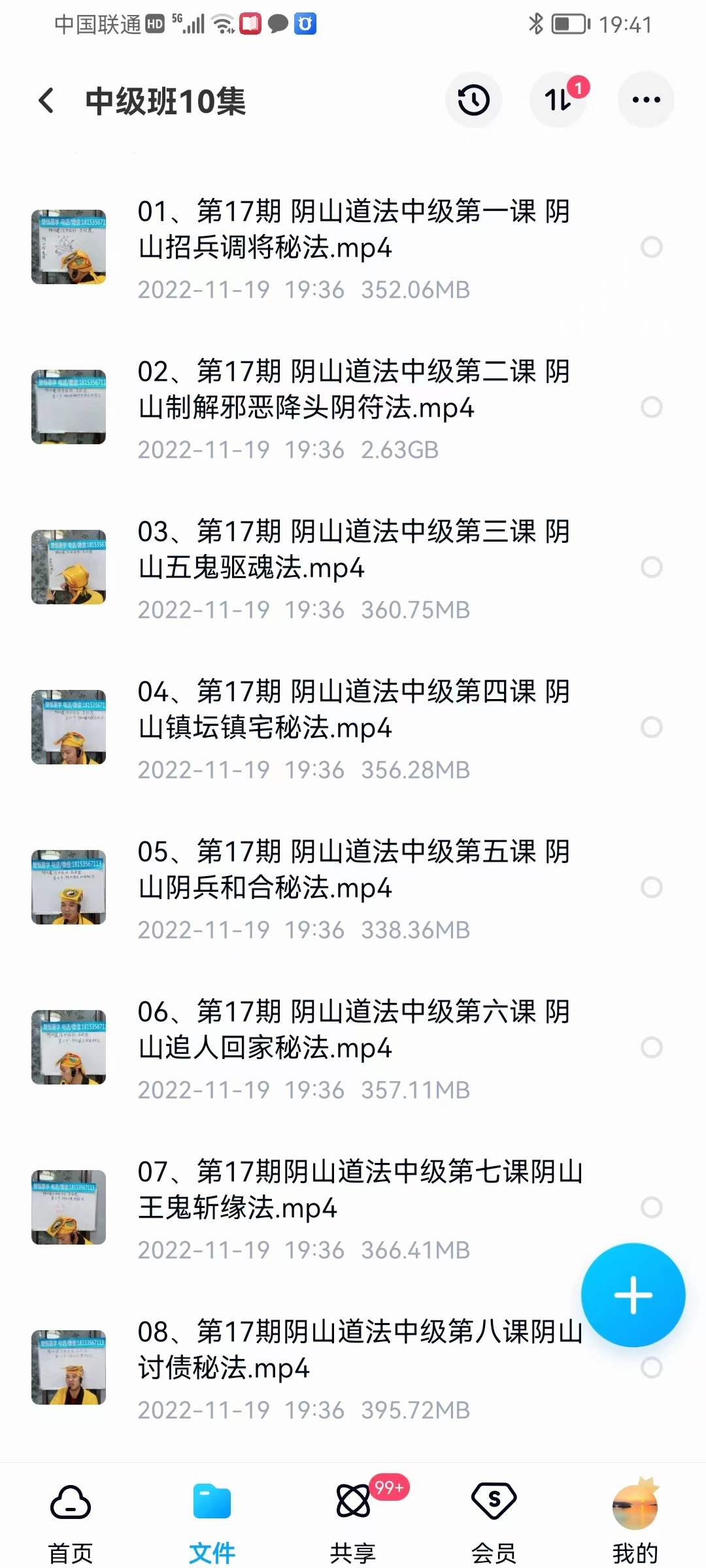Open the more options ellipsis menu
706x1568 pixels.
point(645,99)
